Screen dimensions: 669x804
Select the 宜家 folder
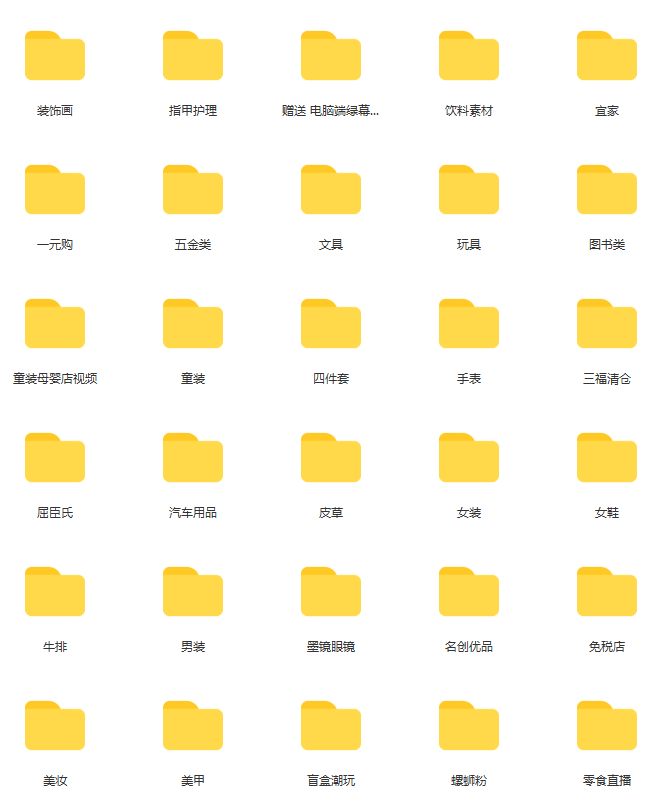pyautogui.click(x=607, y=57)
